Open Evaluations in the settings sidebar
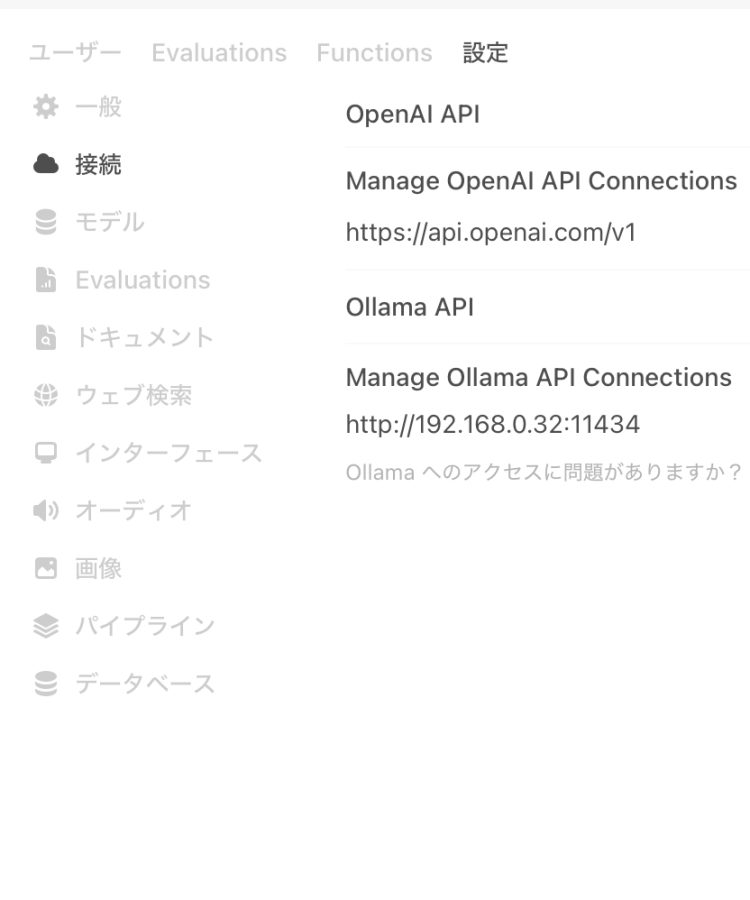 tap(142, 280)
